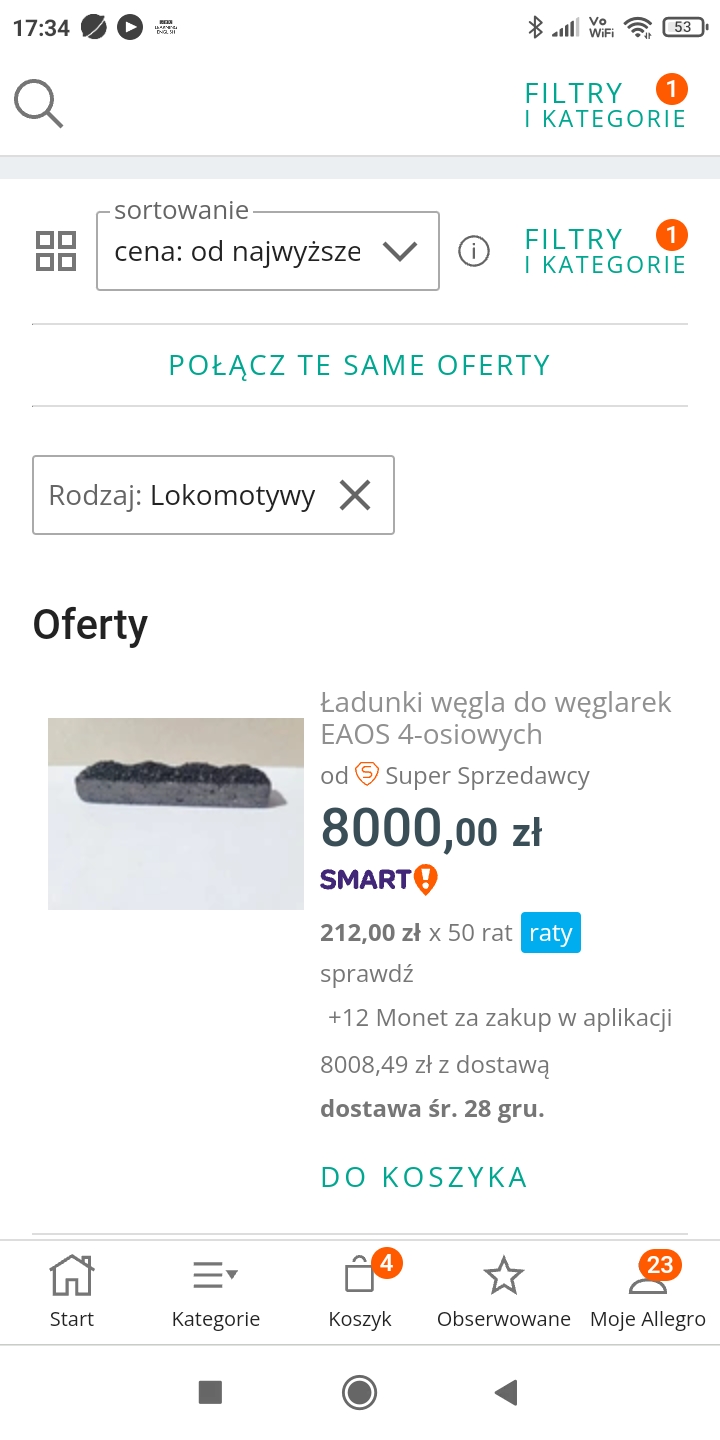Screen dimensions: 720x1440
Task: Open the Moje Allegro tab
Action: pos(648,1292)
